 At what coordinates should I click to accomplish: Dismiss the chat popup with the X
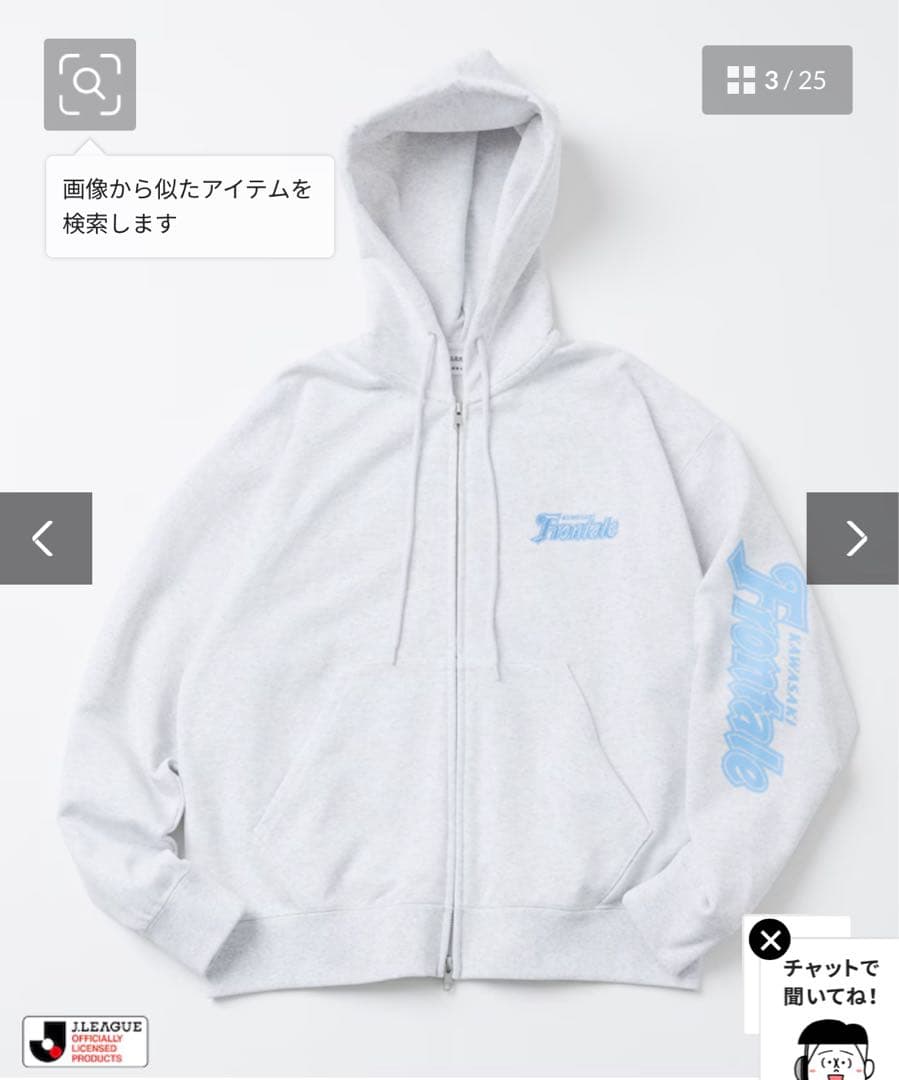click(768, 940)
